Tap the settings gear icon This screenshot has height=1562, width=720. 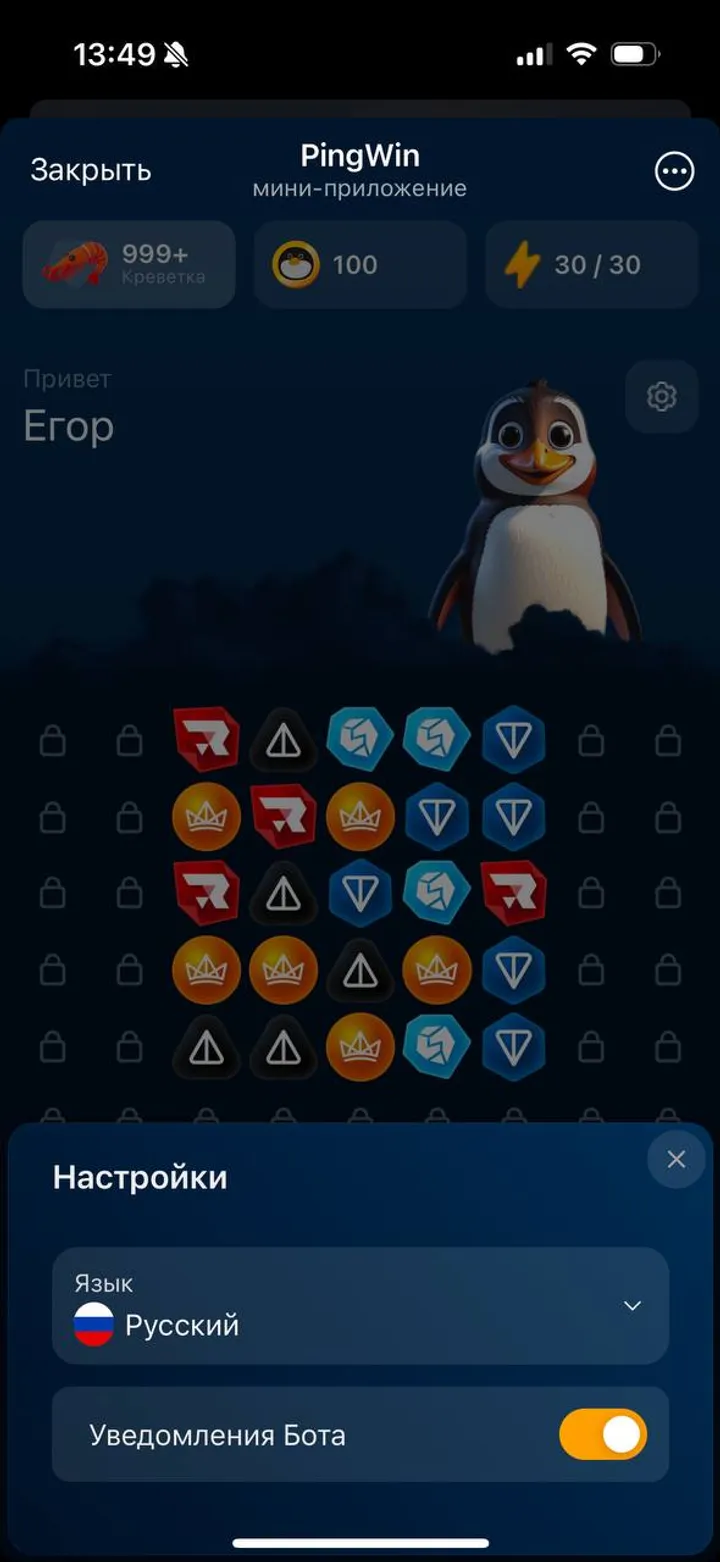[x=661, y=397]
